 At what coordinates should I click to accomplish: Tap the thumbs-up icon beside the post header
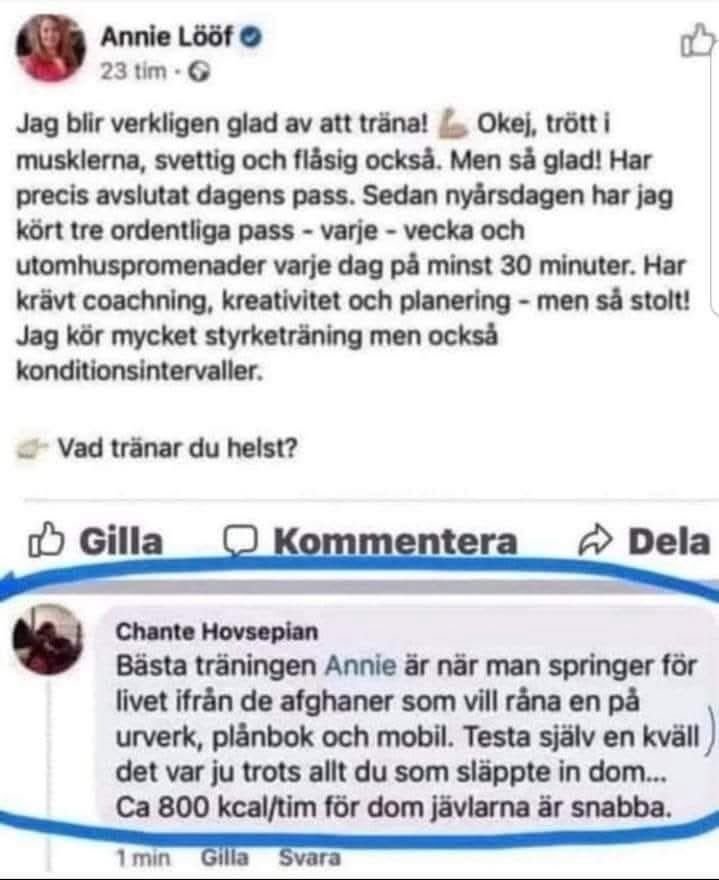click(x=696, y=42)
